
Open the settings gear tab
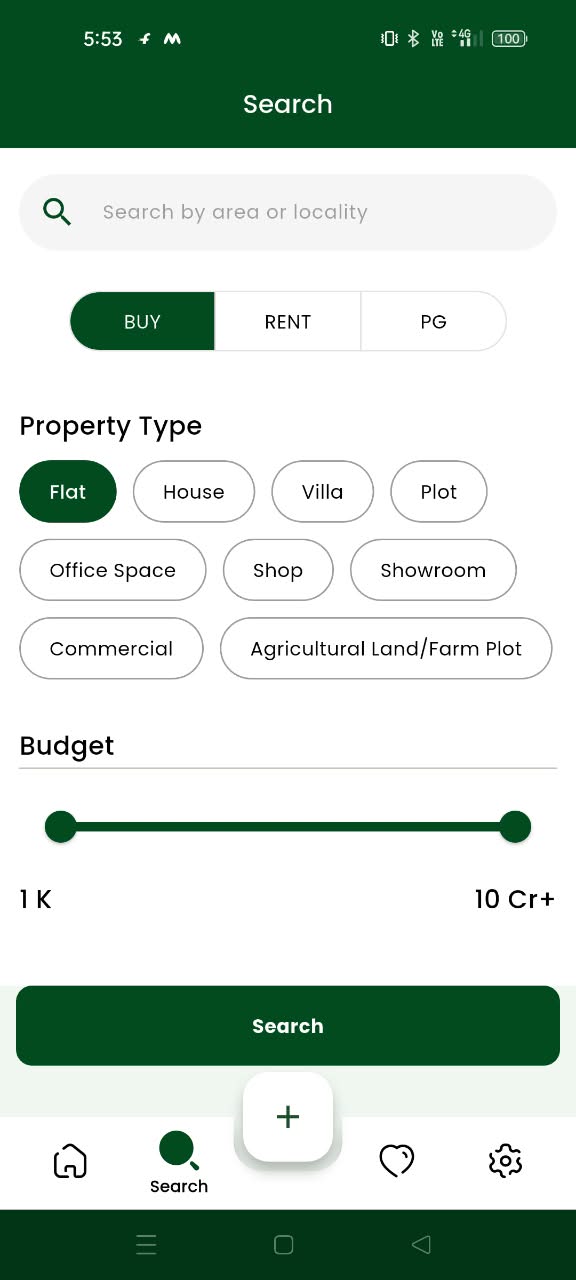pos(505,1161)
